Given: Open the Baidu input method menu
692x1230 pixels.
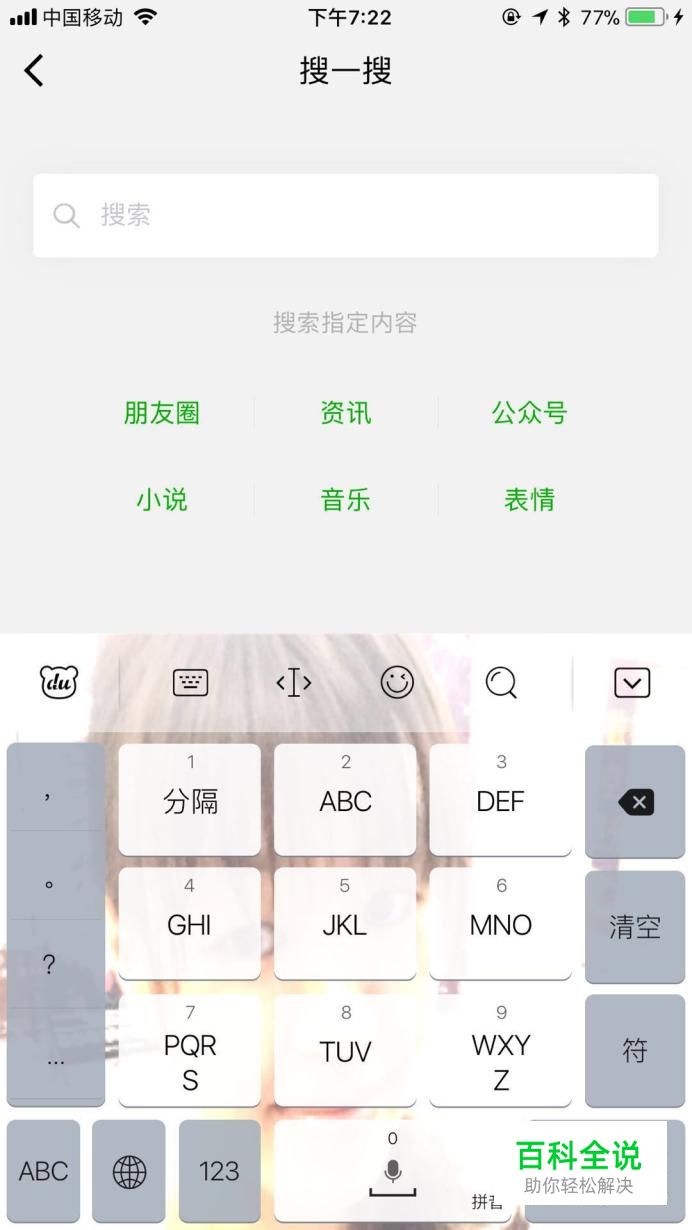Looking at the screenshot, I should point(58,683).
